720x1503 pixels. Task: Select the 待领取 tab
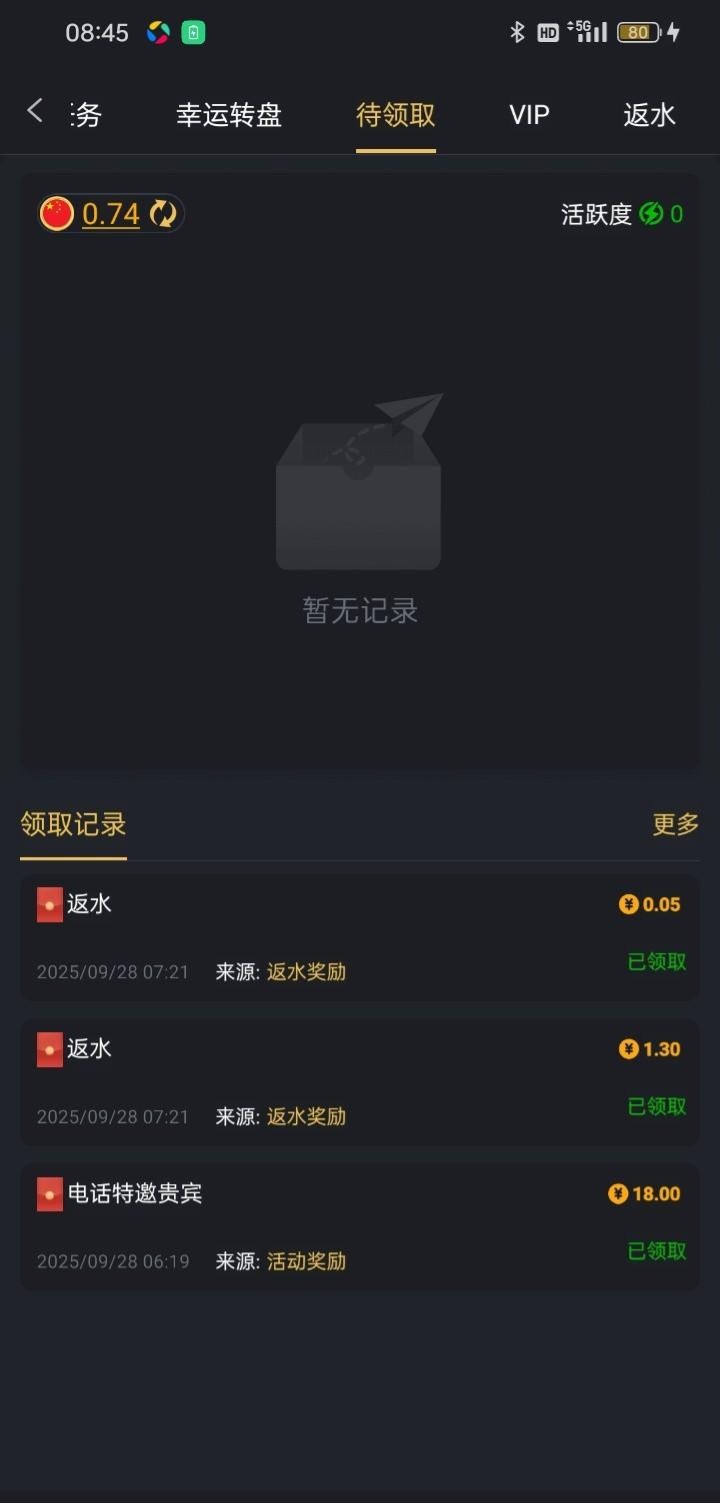coord(396,115)
